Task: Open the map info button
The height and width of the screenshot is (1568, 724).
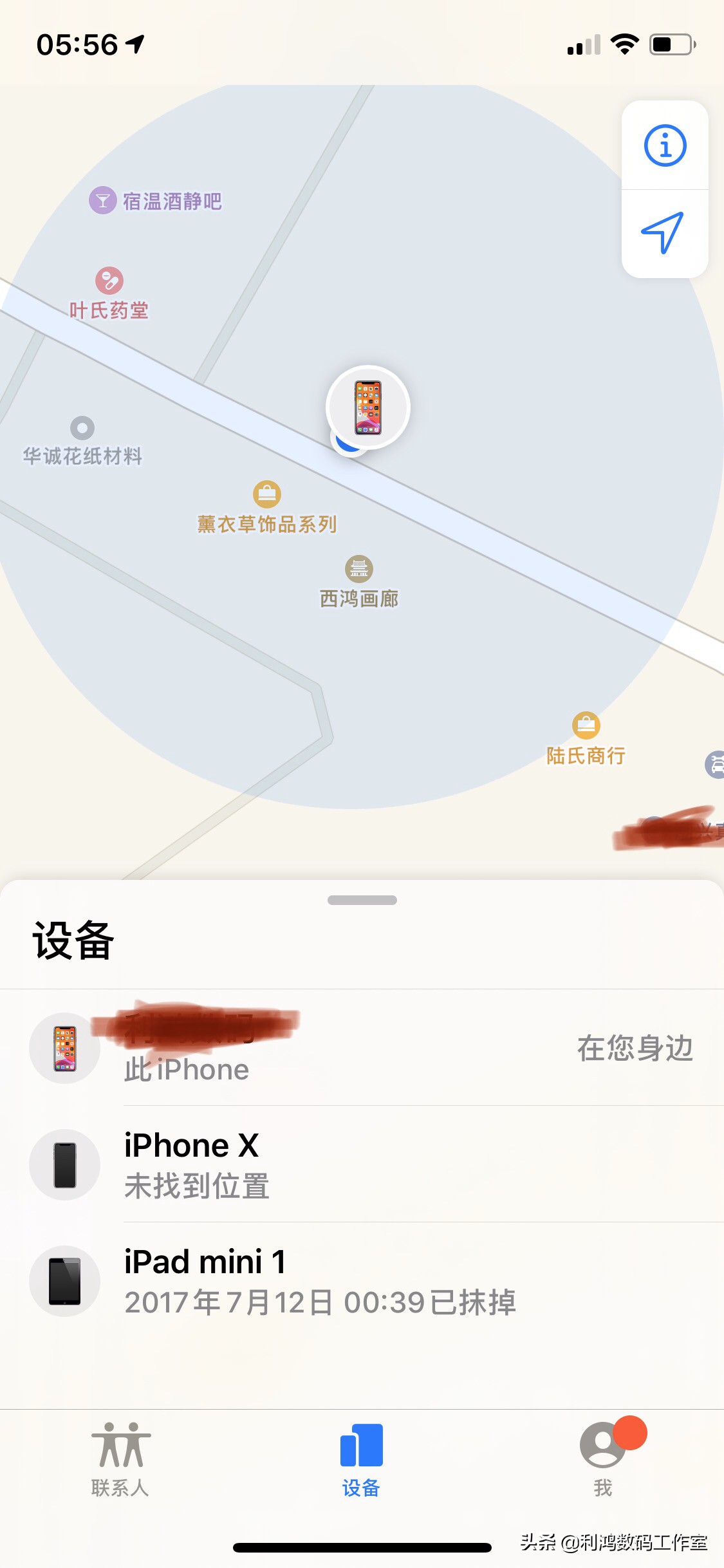Action: (665, 145)
